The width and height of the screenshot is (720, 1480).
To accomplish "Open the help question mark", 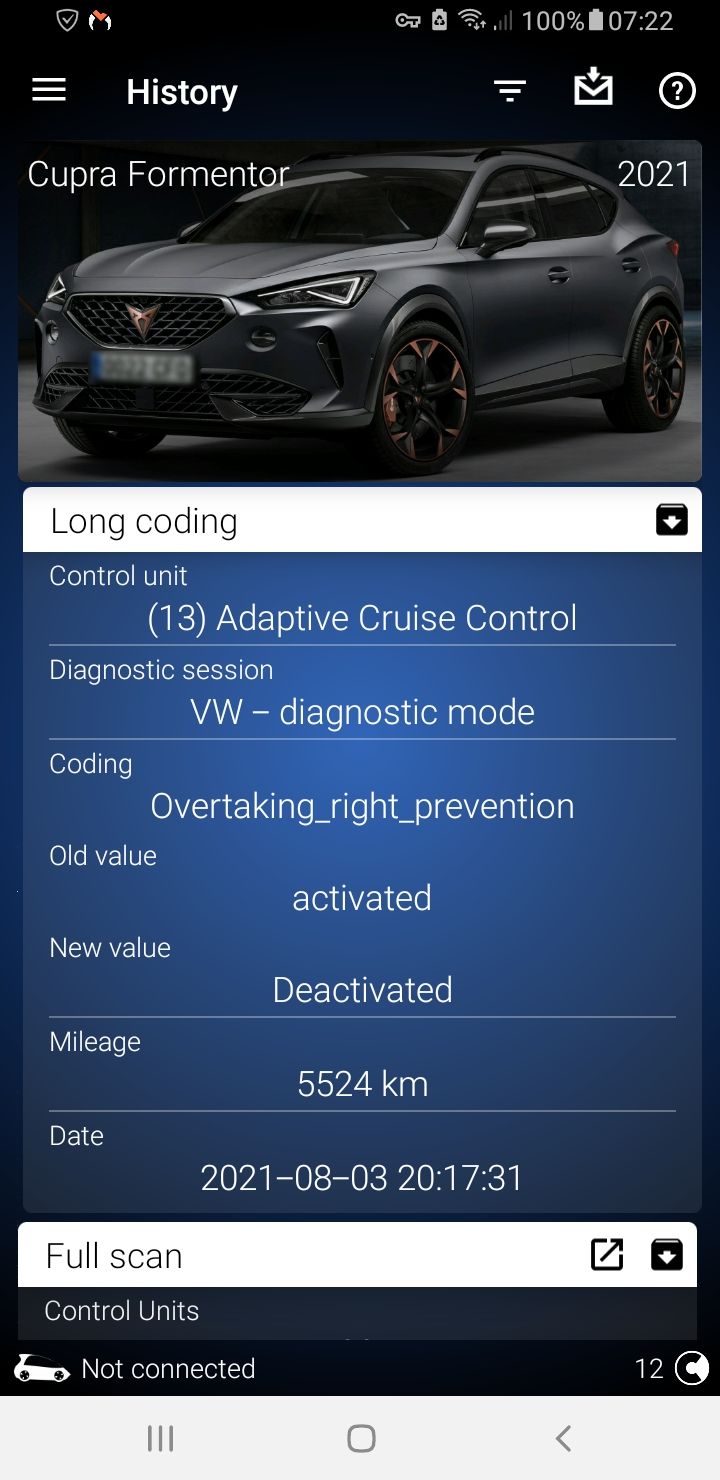I will pos(677,91).
